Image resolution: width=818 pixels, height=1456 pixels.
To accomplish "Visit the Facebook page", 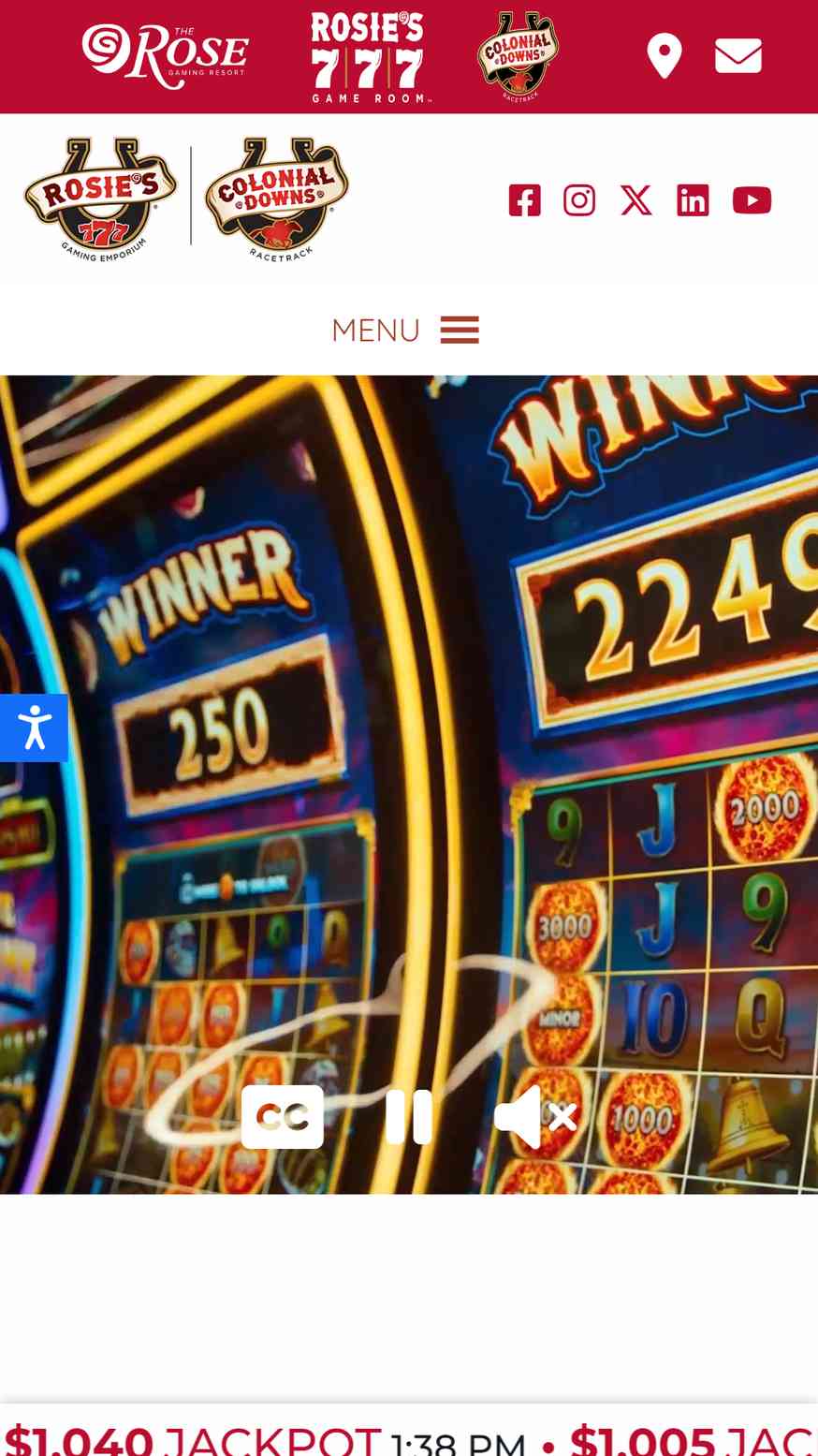I will click(525, 200).
